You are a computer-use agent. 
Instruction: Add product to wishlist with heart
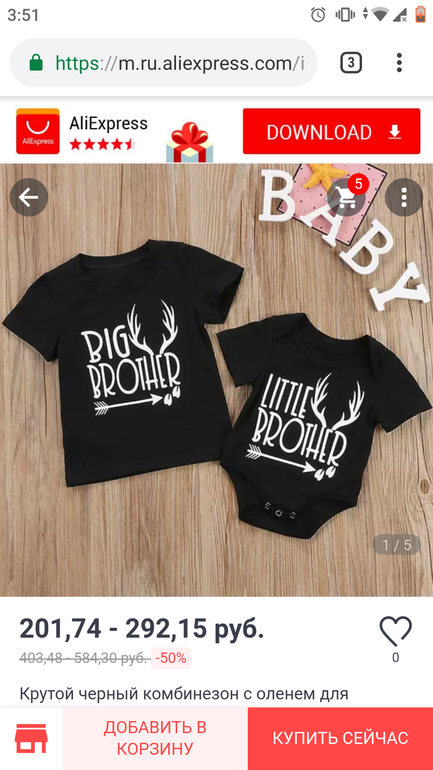pos(396,632)
